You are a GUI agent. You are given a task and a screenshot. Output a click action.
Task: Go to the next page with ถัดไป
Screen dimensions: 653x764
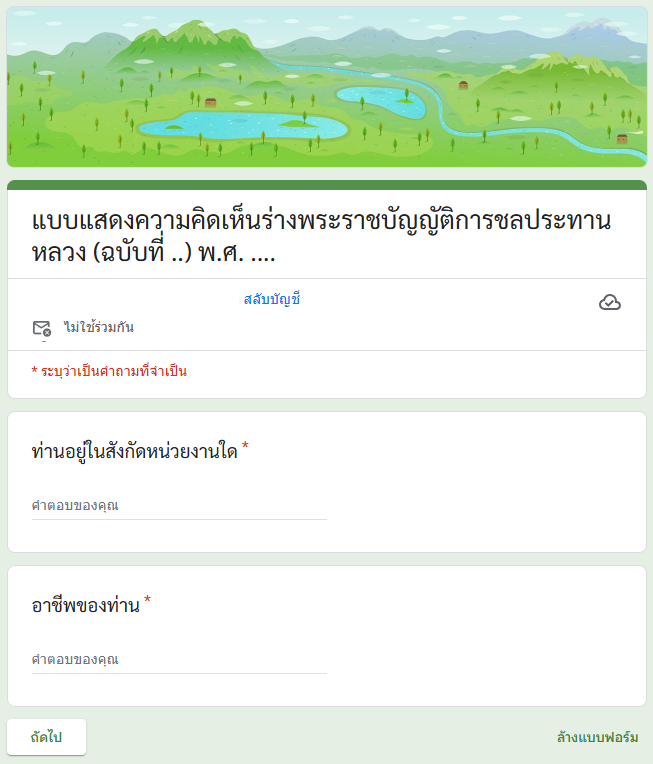click(46, 737)
